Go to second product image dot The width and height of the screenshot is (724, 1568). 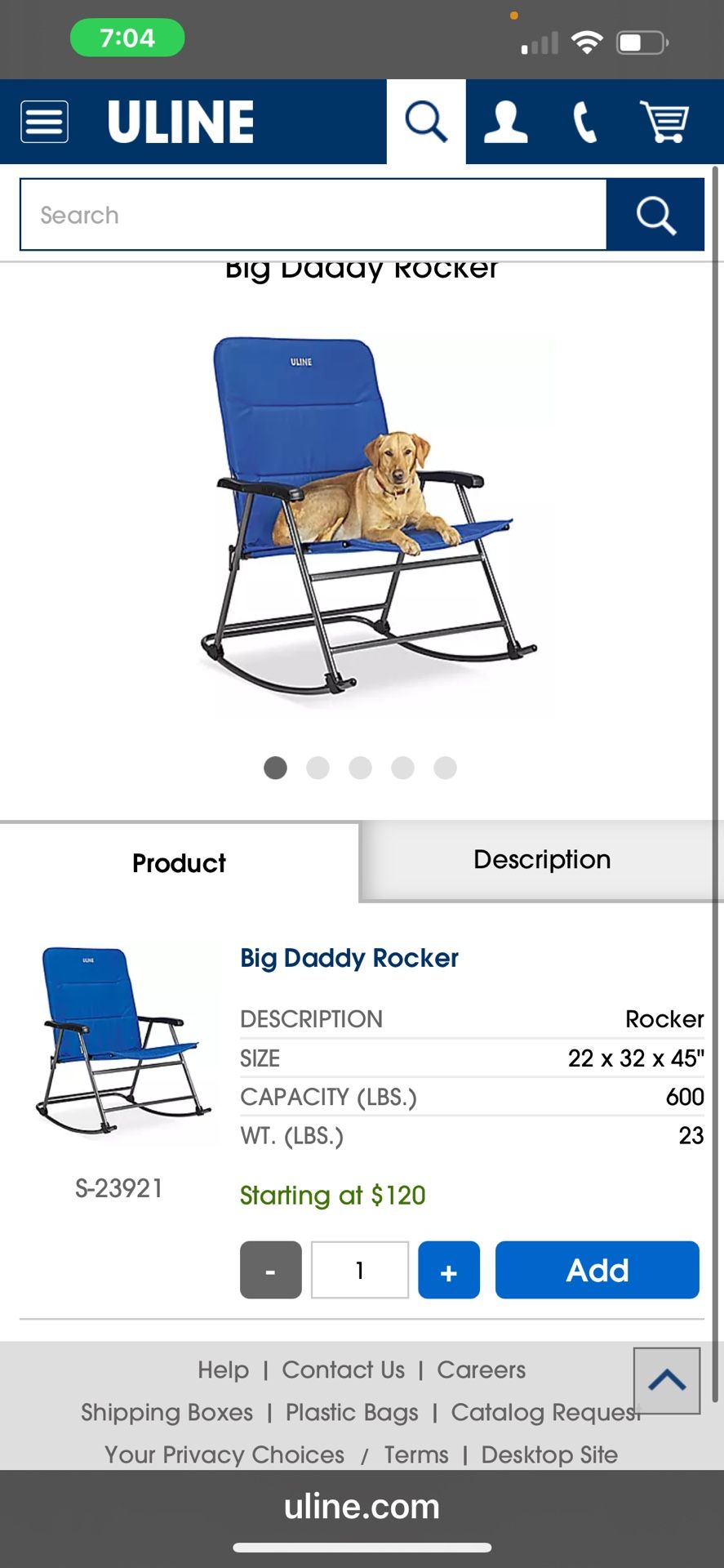click(318, 768)
